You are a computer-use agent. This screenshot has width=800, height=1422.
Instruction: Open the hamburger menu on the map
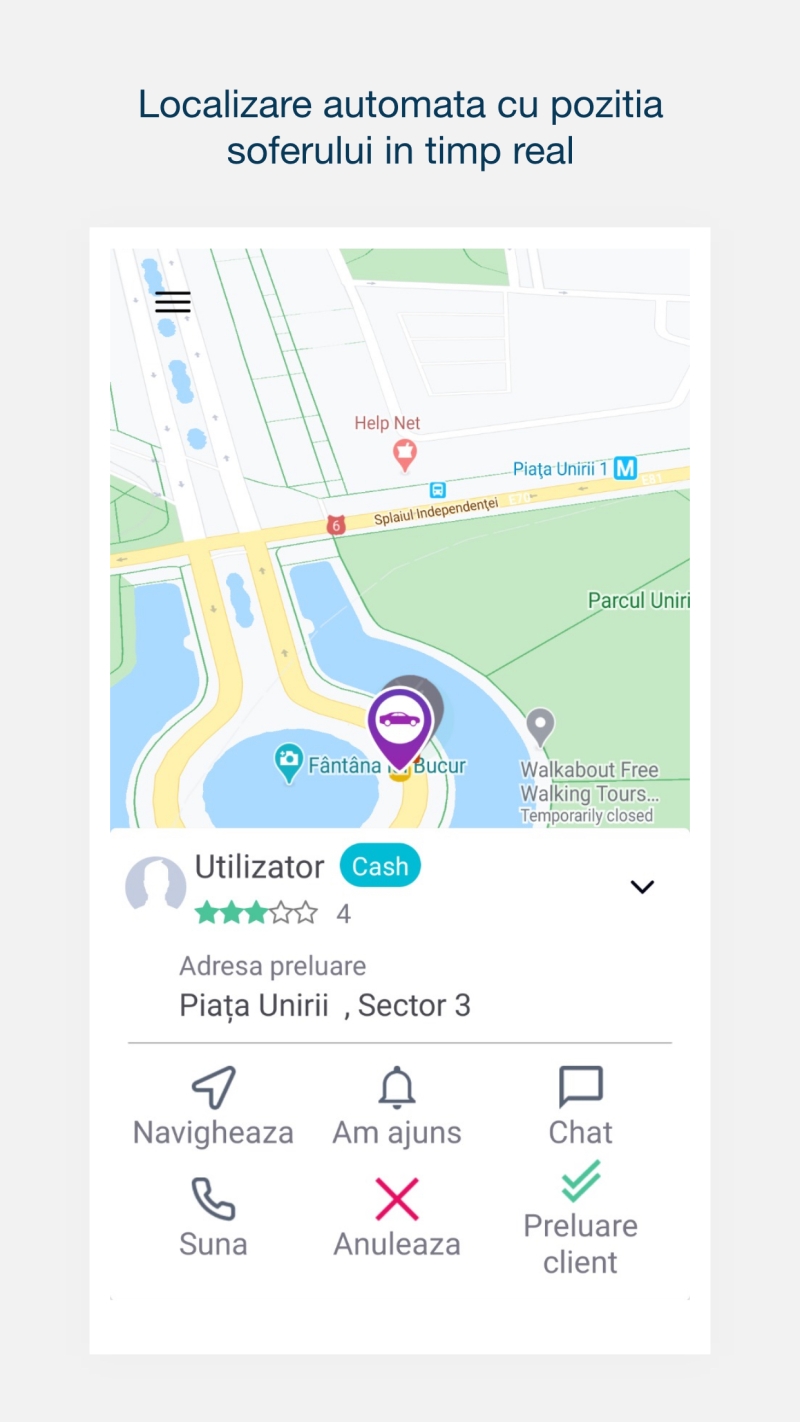tap(172, 301)
